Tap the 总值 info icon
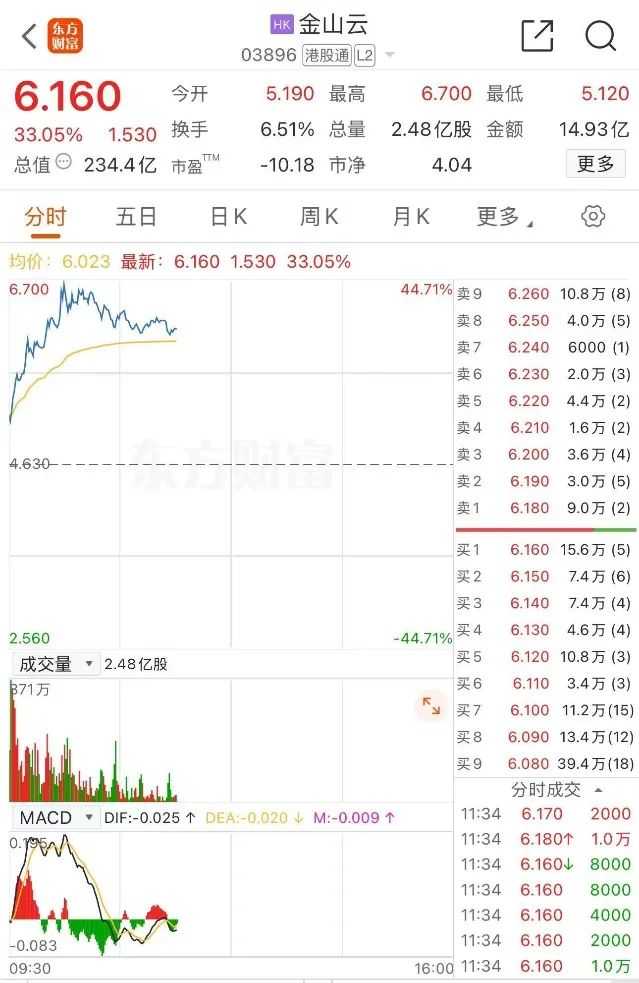Screen dimensions: 639x983 [x=64, y=161]
